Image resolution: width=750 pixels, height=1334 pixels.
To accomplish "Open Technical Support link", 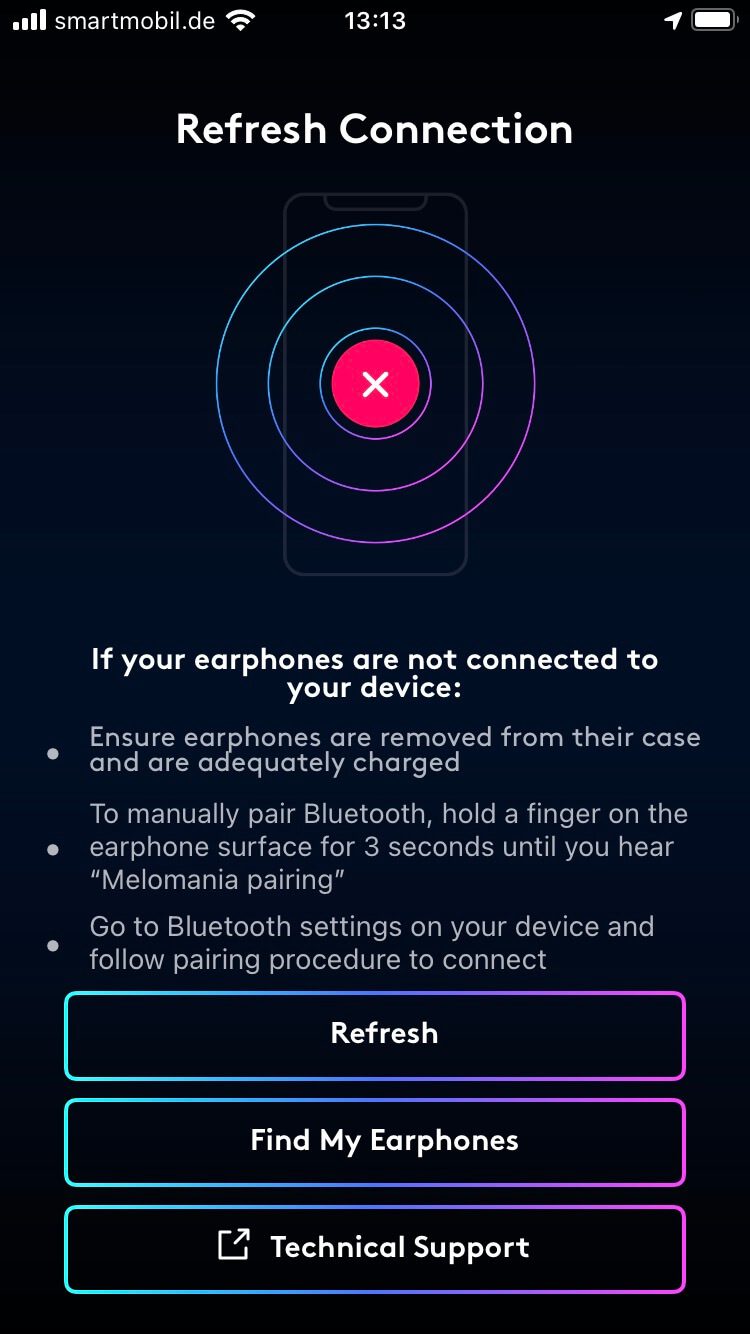I will point(375,1248).
